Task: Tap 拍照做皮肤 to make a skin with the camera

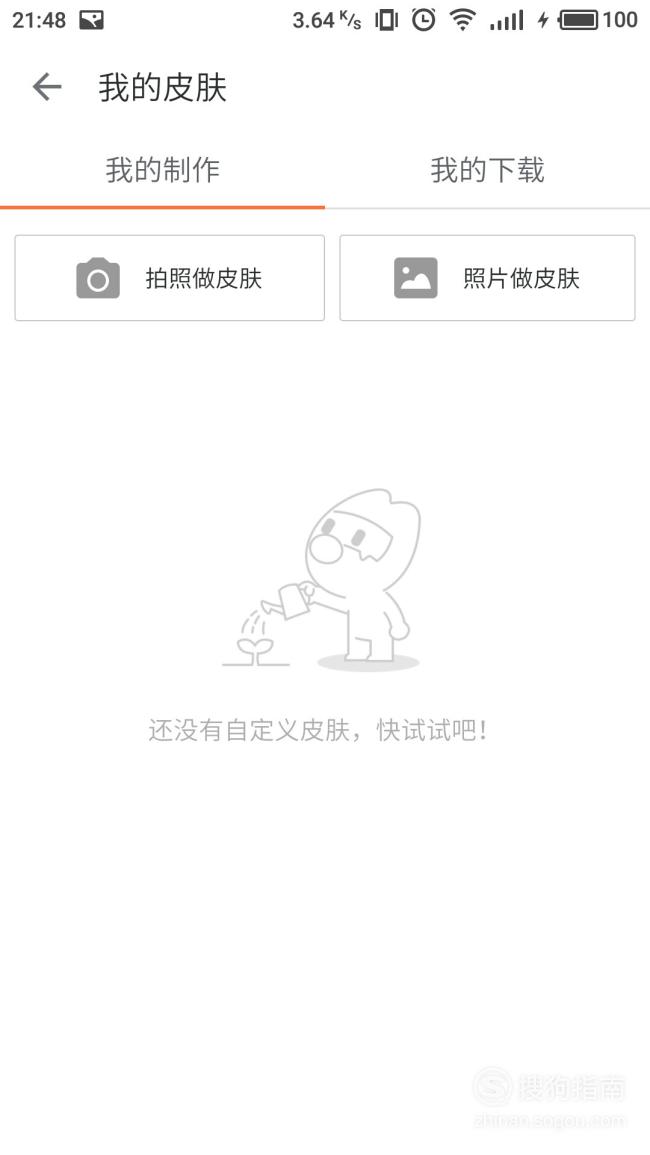Action: (170, 278)
